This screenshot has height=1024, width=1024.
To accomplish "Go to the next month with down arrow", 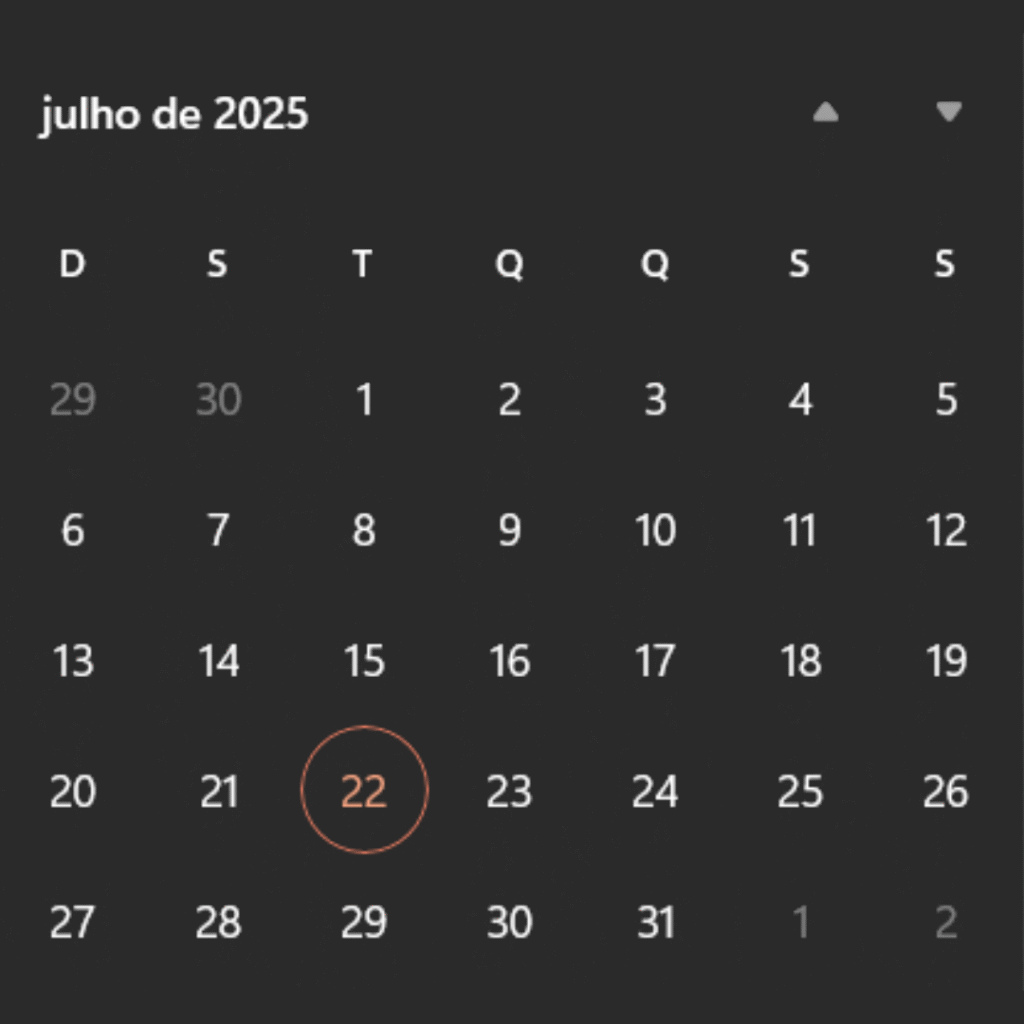I will click(x=948, y=112).
